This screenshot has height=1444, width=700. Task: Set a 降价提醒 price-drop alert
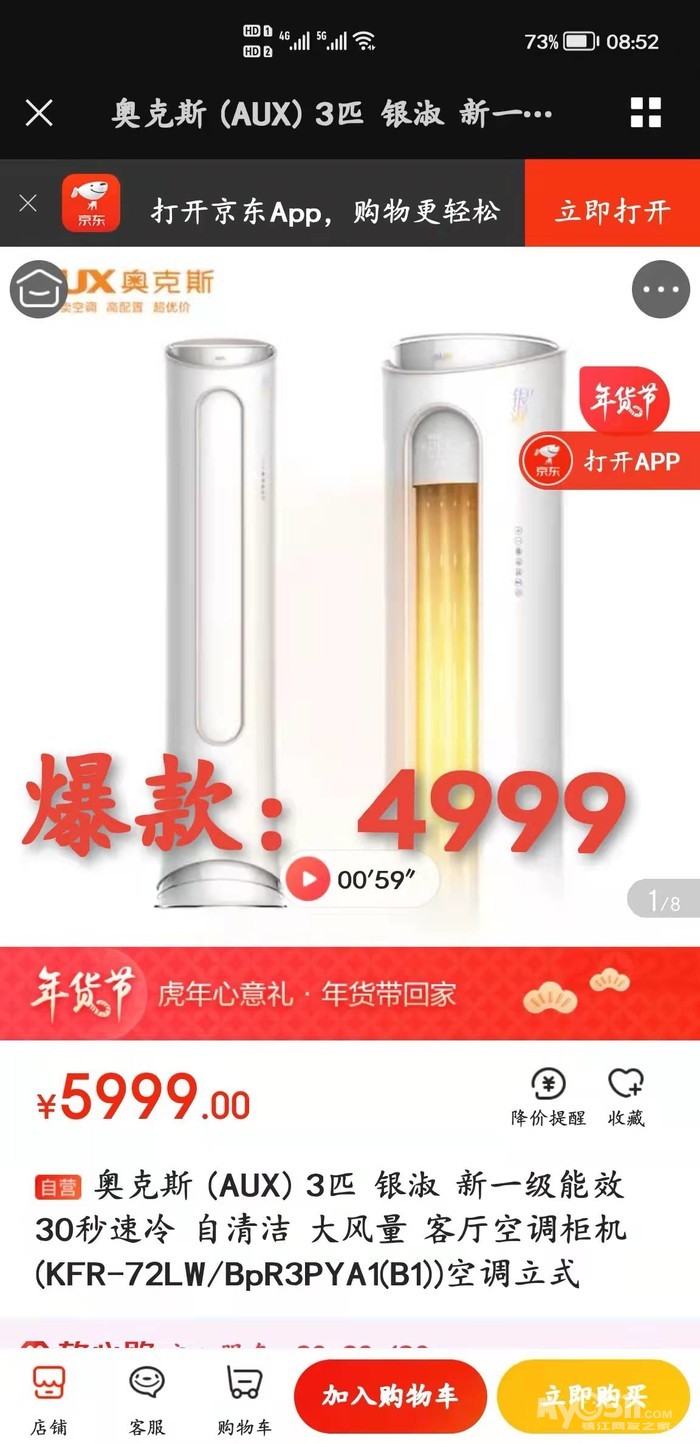pos(548,1097)
